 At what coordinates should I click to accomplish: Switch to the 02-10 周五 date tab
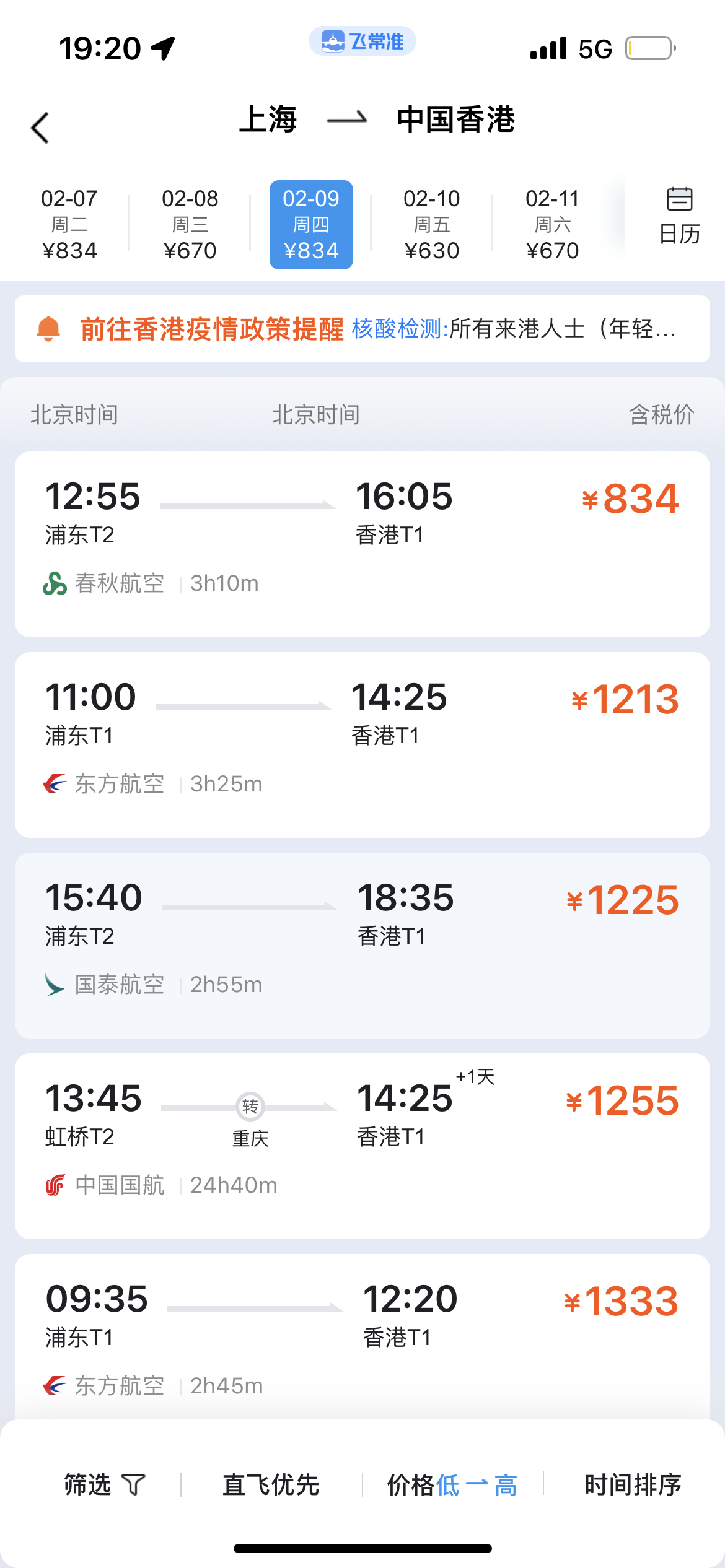point(432,224)
